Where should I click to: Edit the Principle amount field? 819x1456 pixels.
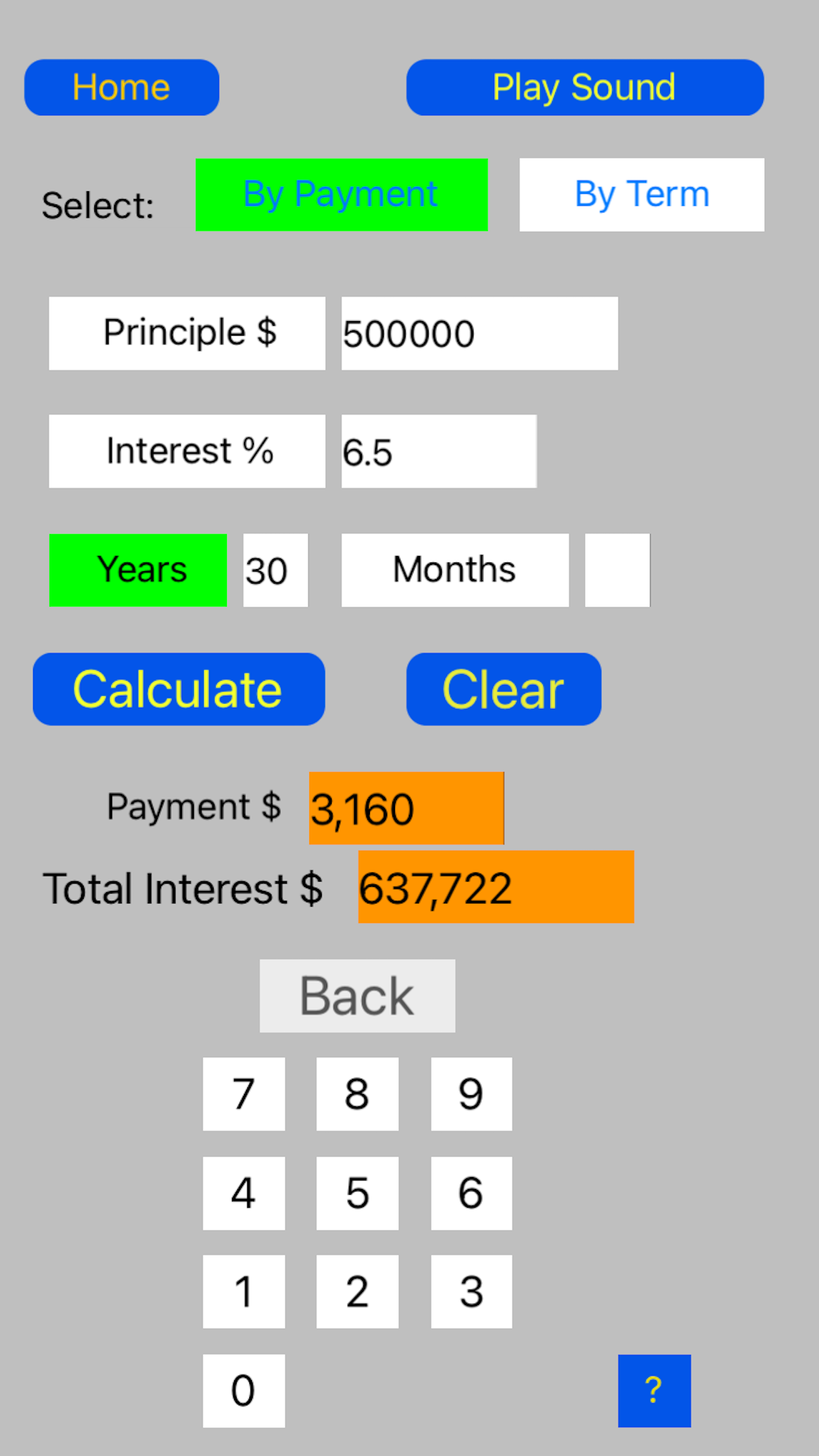coord(479,333)
